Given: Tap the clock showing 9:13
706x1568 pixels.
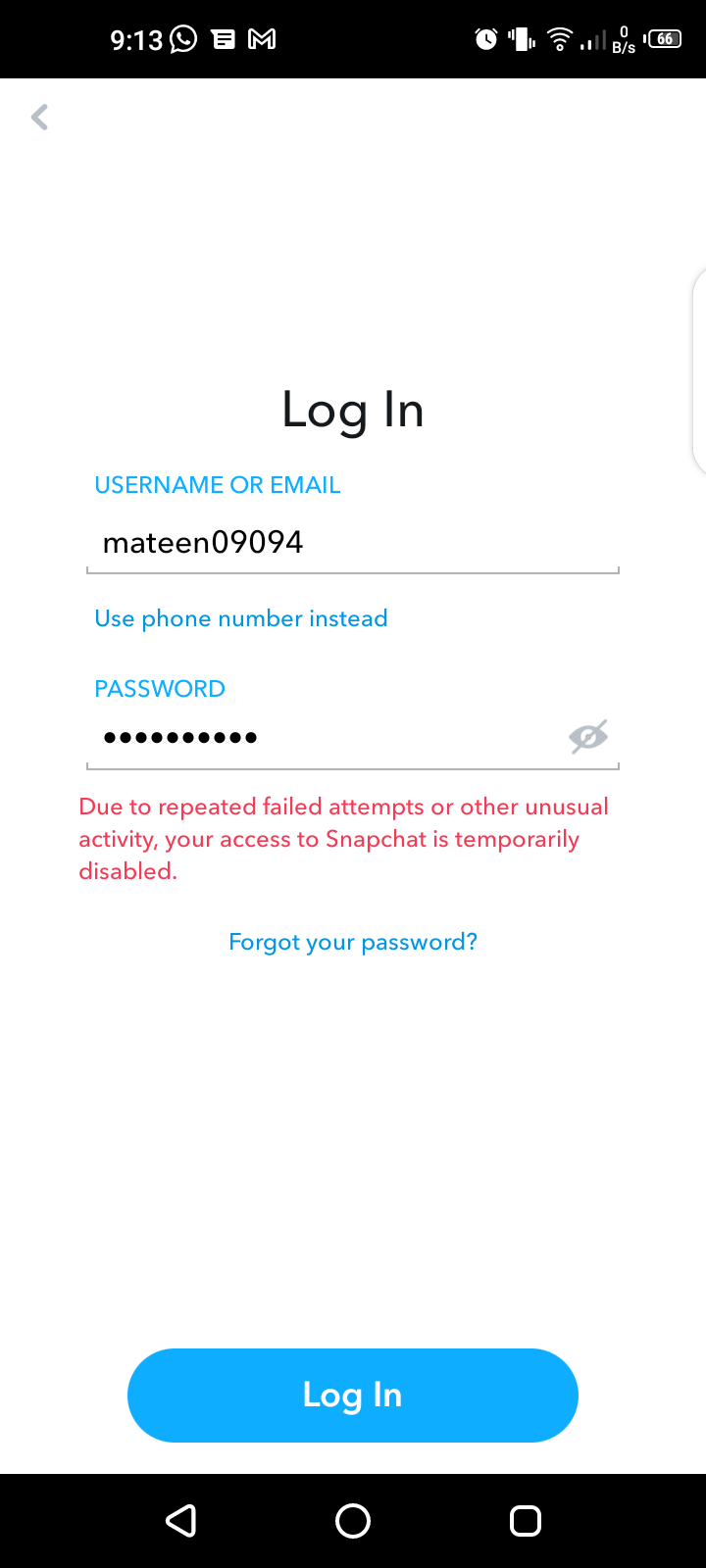Looking at the screenshot, I should pos(136,39).
